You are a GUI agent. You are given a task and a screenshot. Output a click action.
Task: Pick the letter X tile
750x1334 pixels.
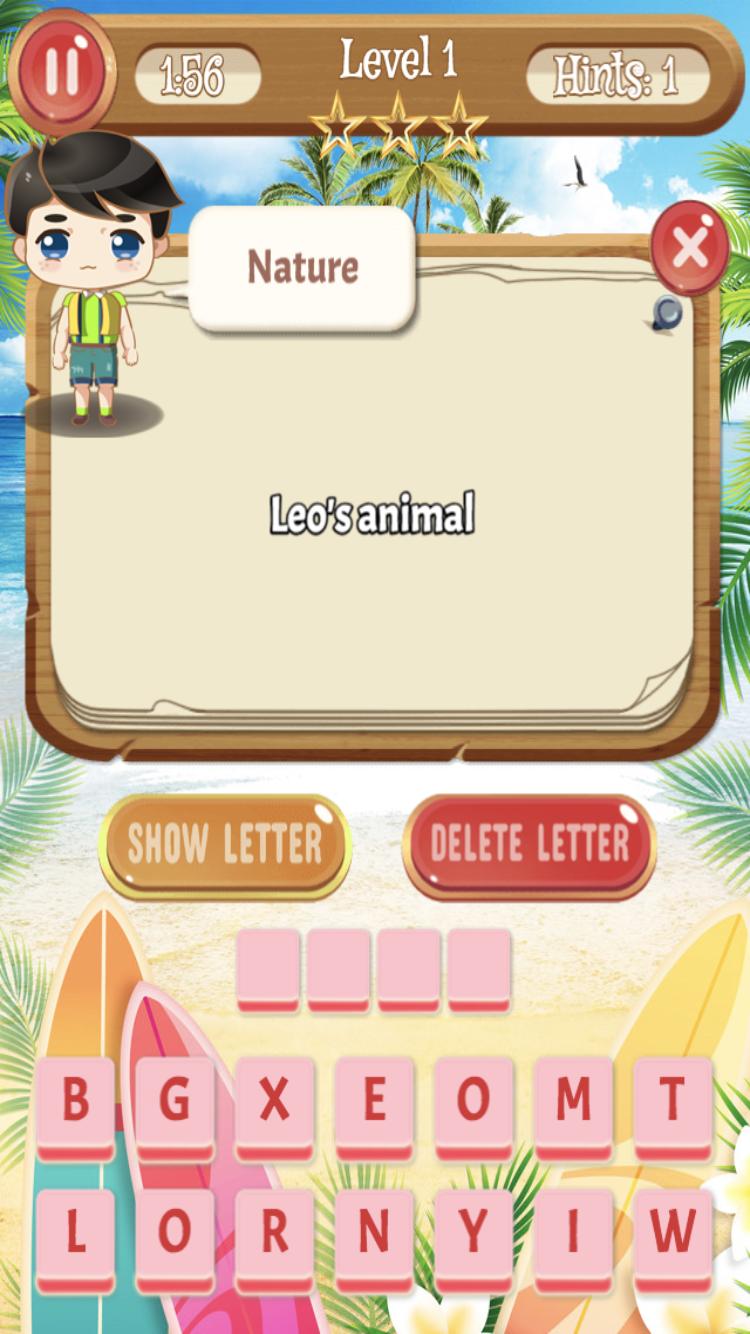pyautogui.click(x=274, y=1103)
